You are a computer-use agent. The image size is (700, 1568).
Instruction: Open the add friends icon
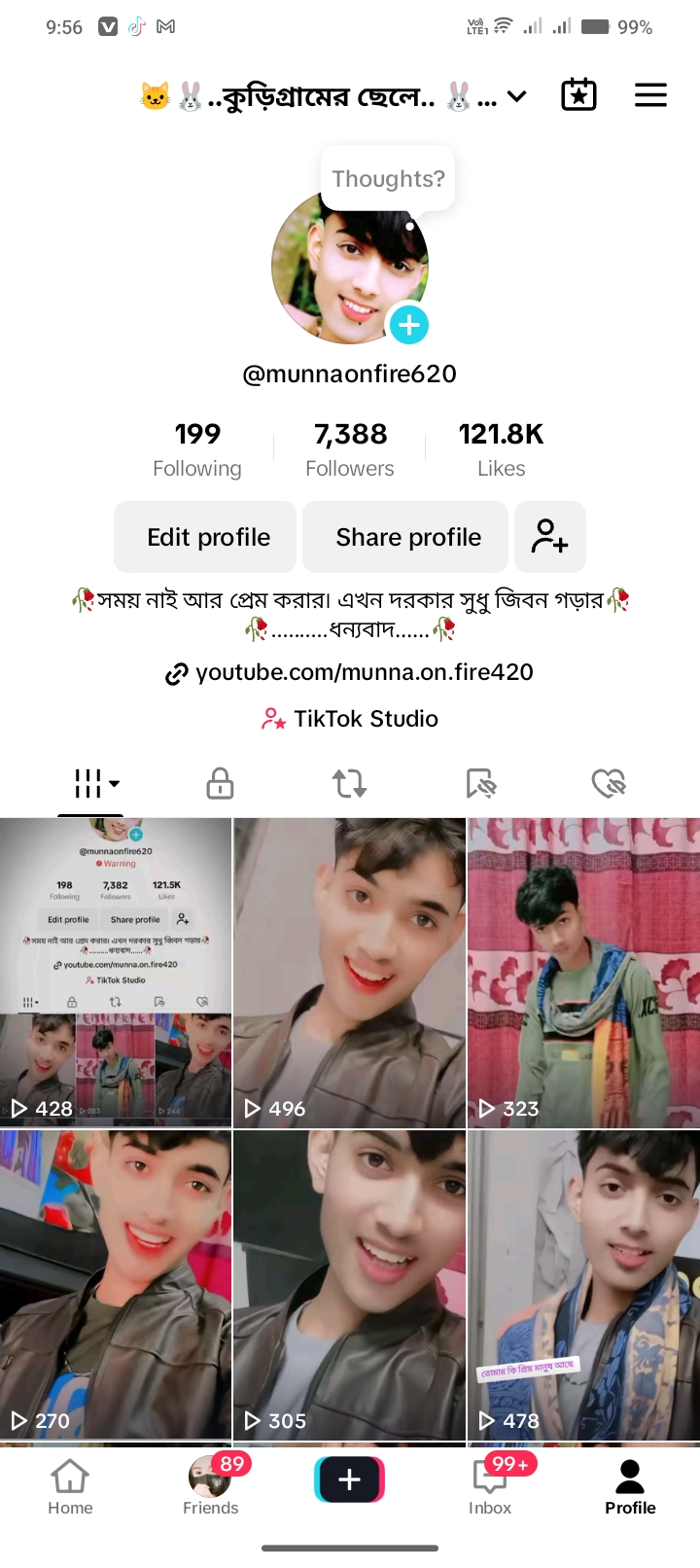point(549,537)
